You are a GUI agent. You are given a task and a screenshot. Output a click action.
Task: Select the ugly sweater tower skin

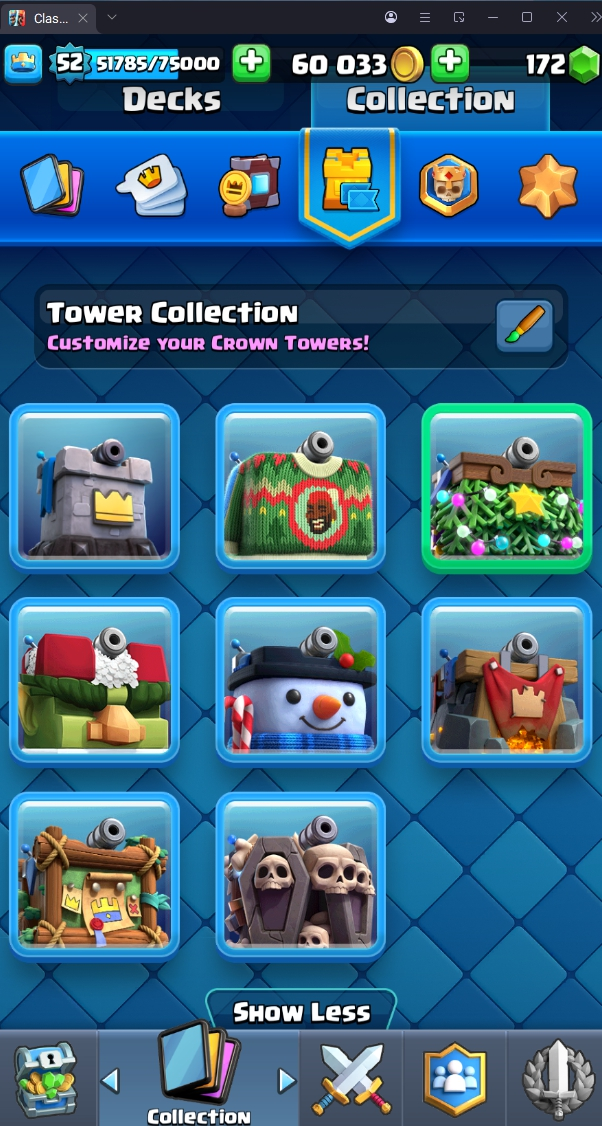tap(301, 487)
